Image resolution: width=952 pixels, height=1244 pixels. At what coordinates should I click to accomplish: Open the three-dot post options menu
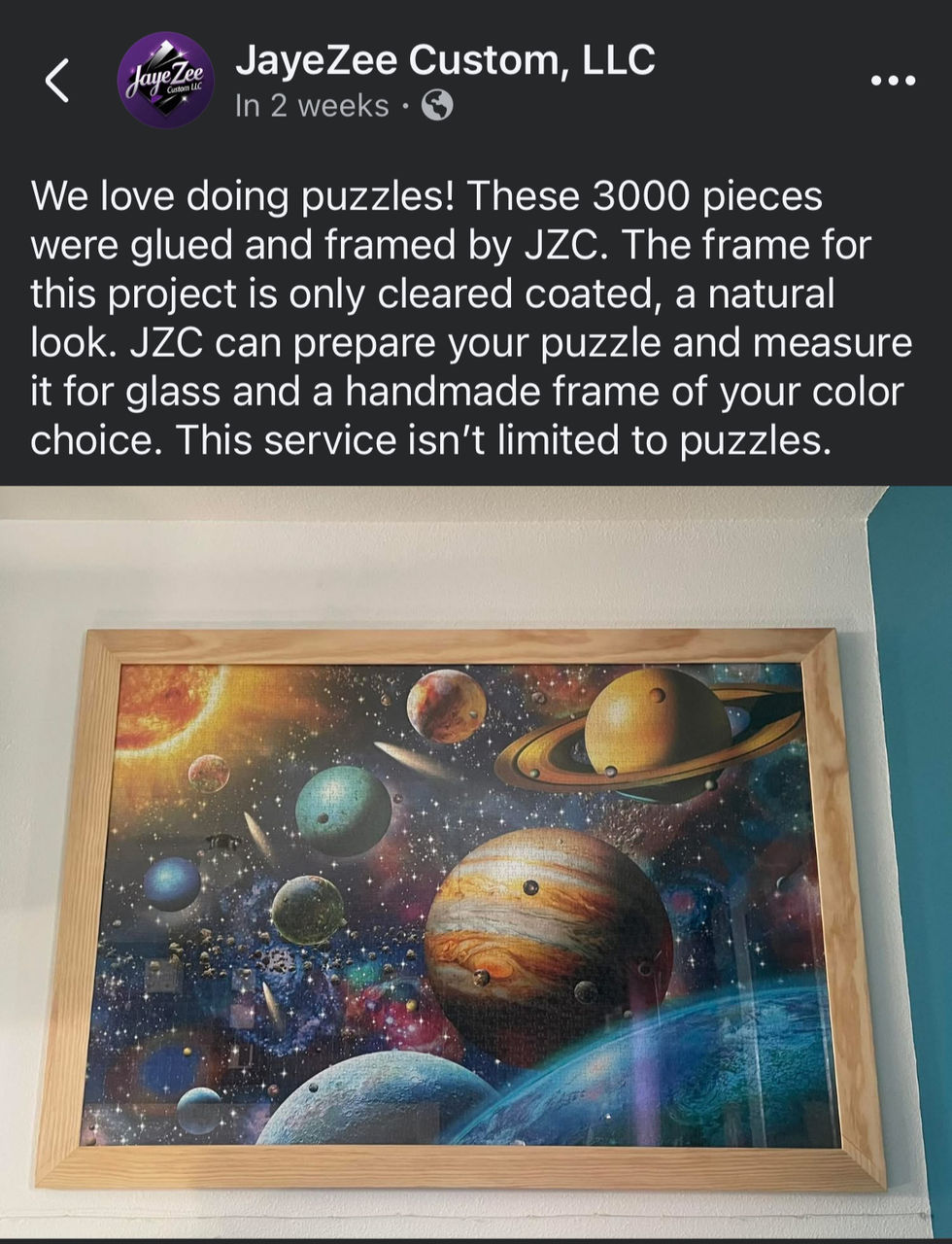click(x=892, y=81)
